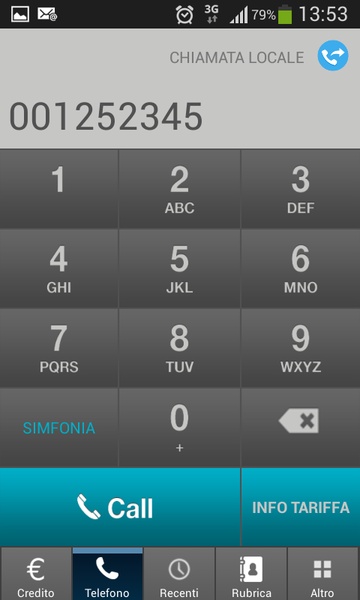Tap the 7 PQRS key
This screenshot has height=600, width=360.
tap(59, 348)
